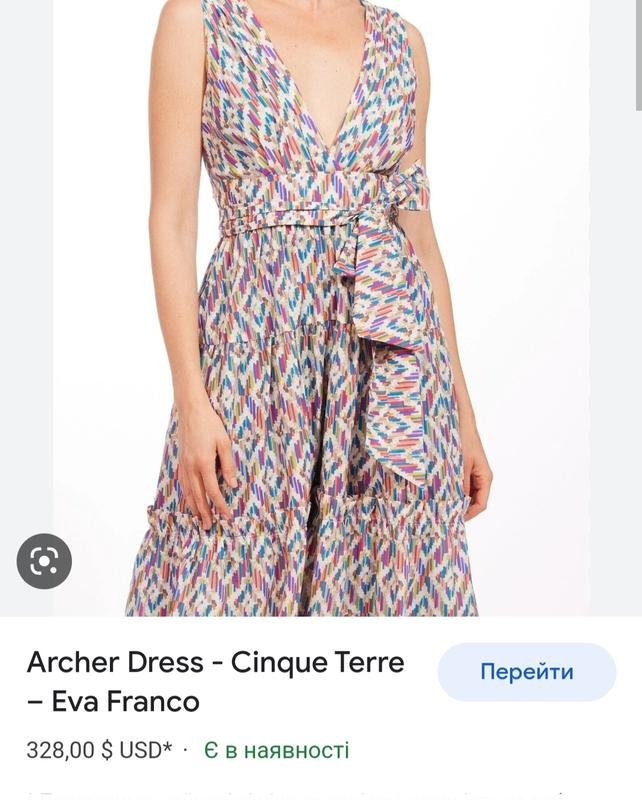642x800 pixels.
Task: Tap the Перейти button
Action: pyautogui.click(x=526, y=672)
